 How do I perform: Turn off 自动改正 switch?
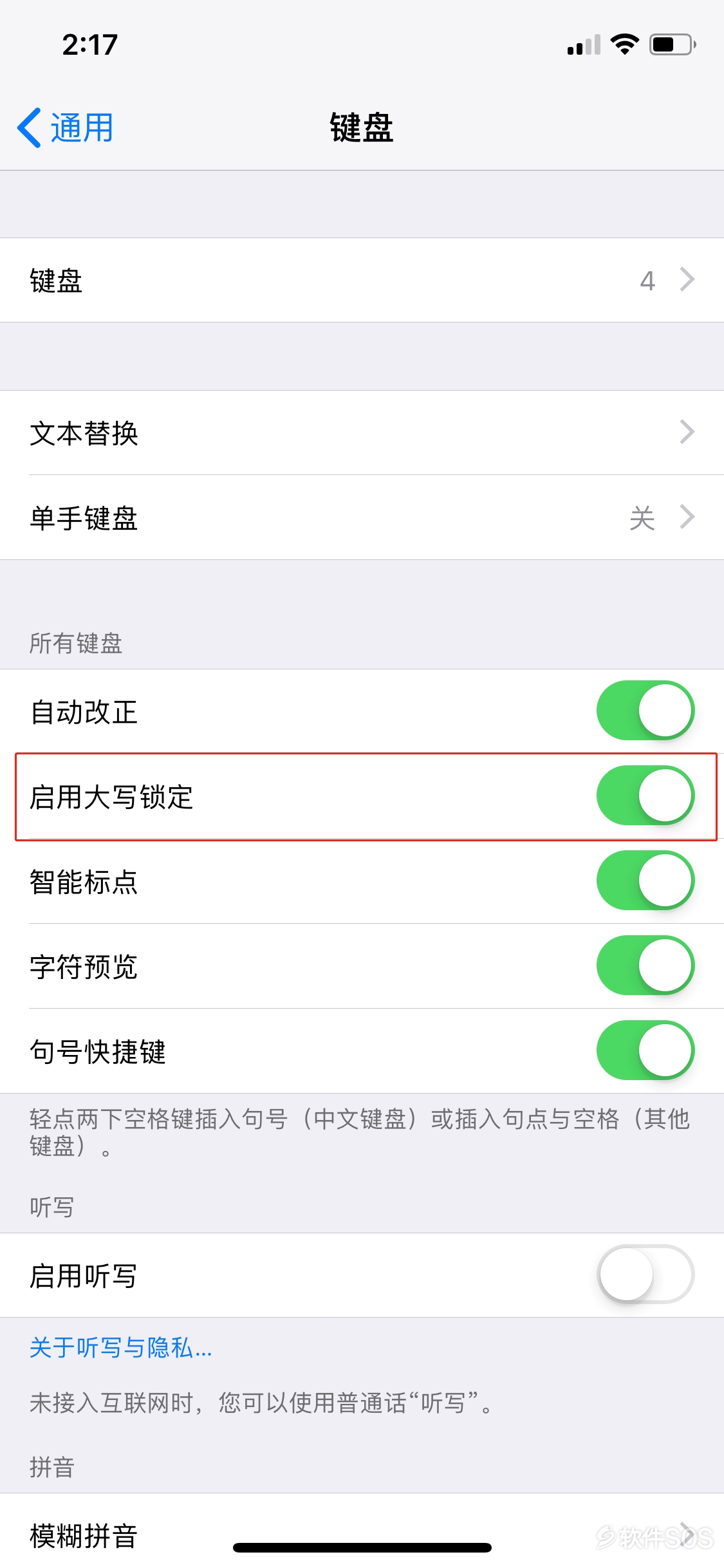pyautogui.click(x=645, y=711)
